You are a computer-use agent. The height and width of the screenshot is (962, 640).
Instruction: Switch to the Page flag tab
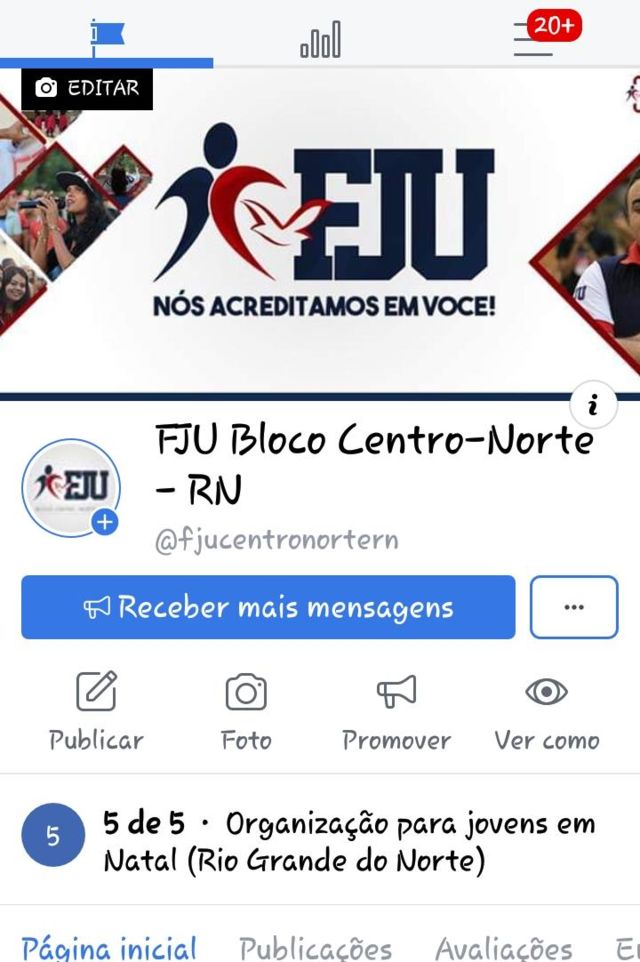click(107, 35)
